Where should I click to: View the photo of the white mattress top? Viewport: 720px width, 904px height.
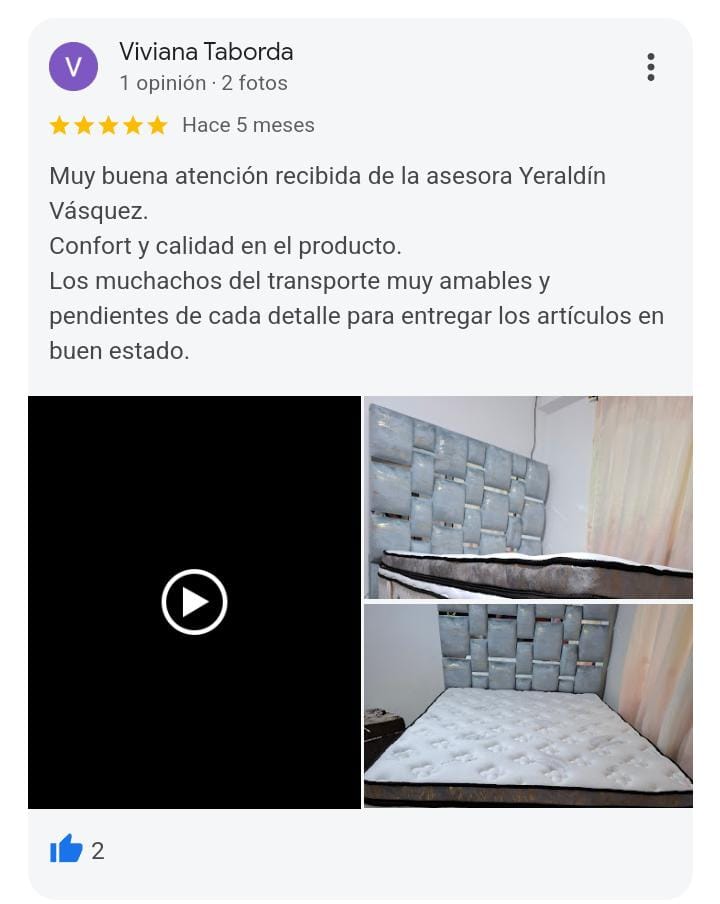click(528, 705)
